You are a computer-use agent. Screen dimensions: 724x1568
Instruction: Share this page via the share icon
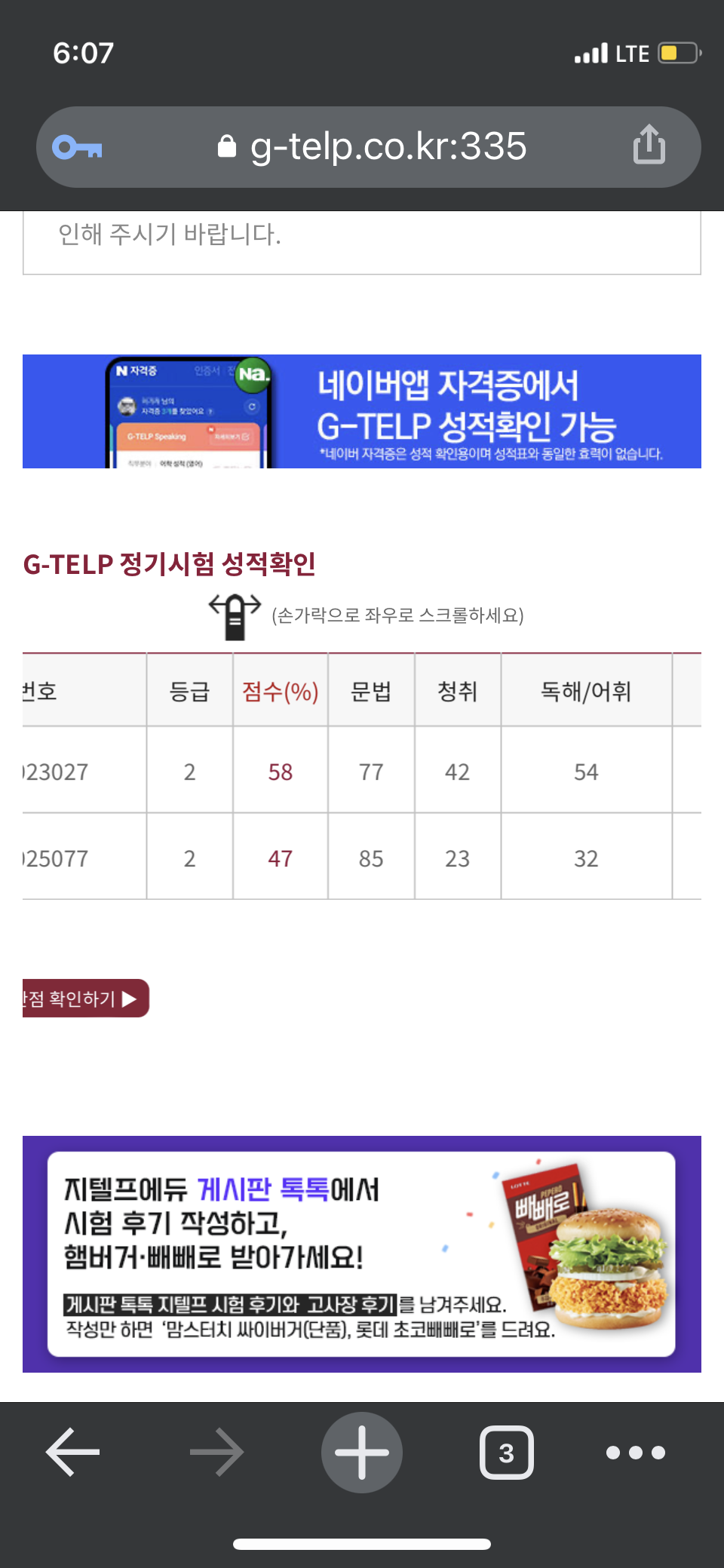tap(649, 145)
